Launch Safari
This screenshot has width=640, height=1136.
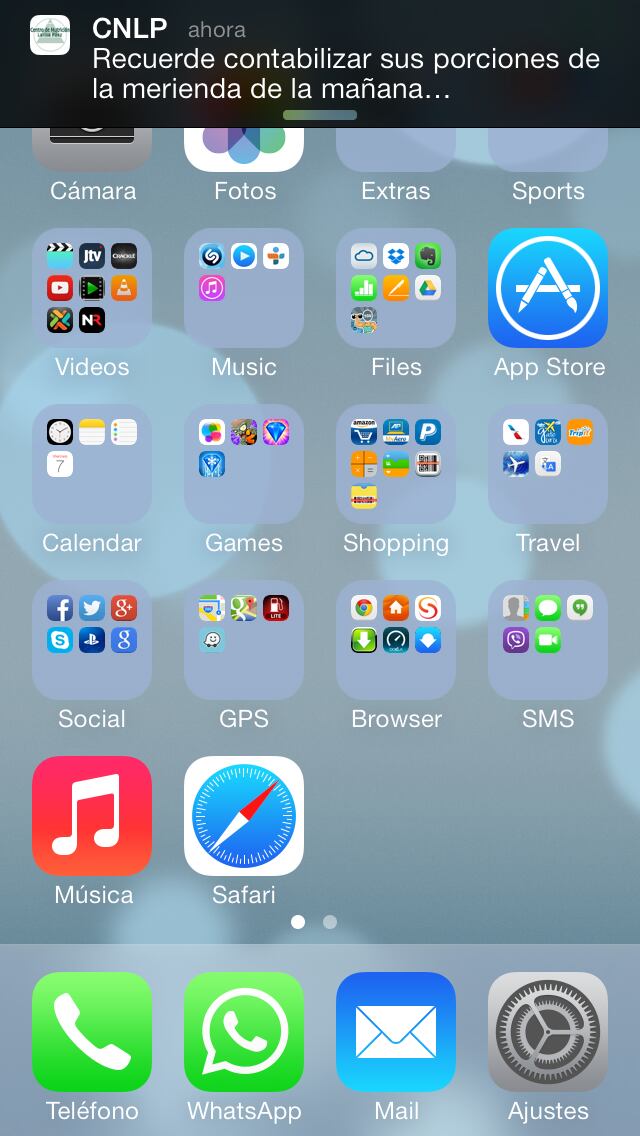click(244, 816)
